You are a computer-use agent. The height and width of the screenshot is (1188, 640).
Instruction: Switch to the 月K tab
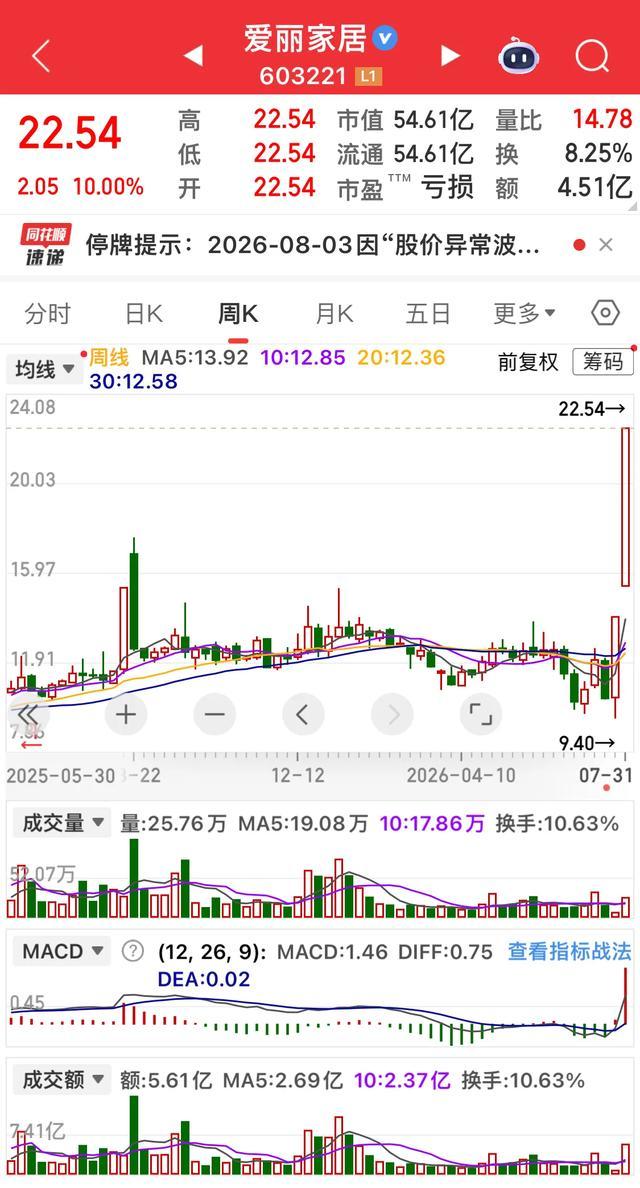click(334, 314)
